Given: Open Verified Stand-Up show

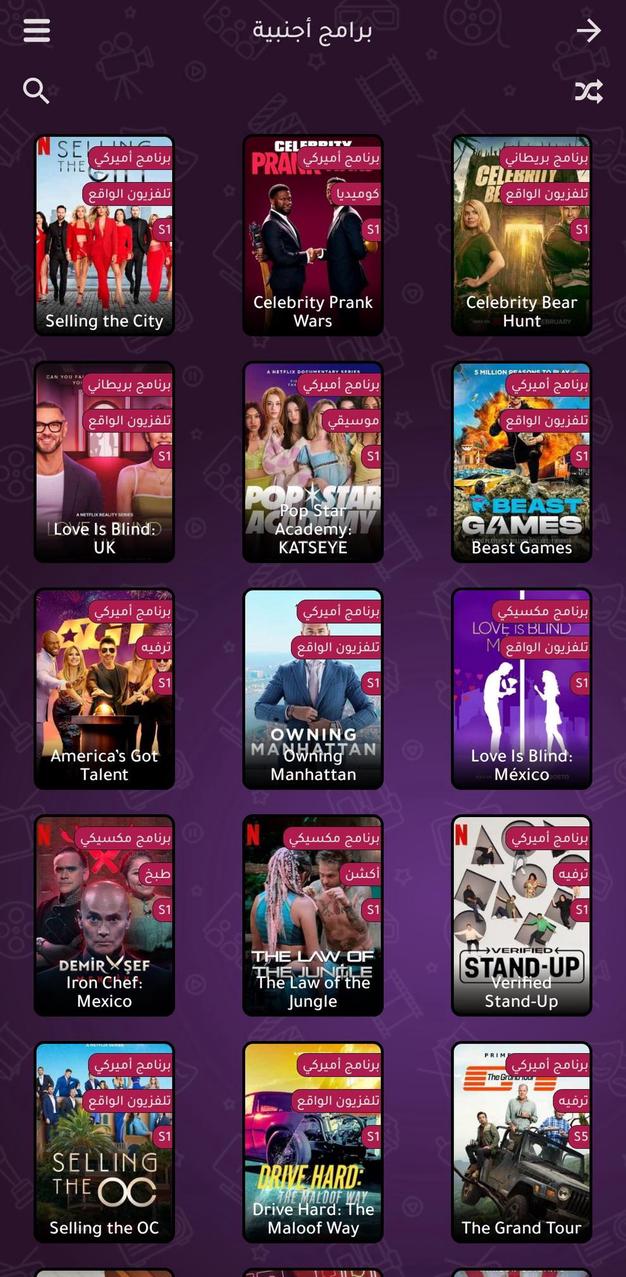Looking at the screenshot, I should tap(521, 916).
